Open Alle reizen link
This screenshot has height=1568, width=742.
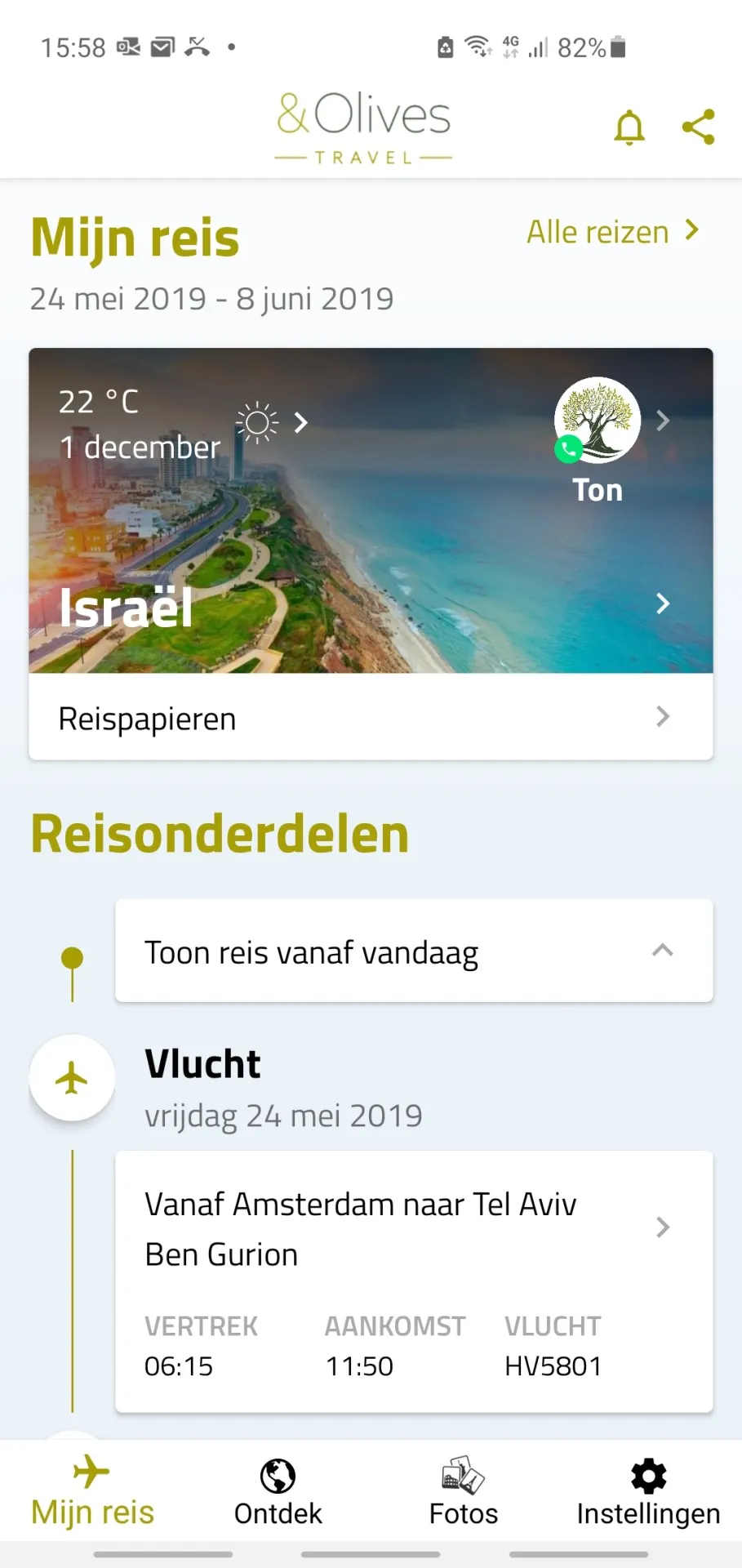tap(612, 232)
